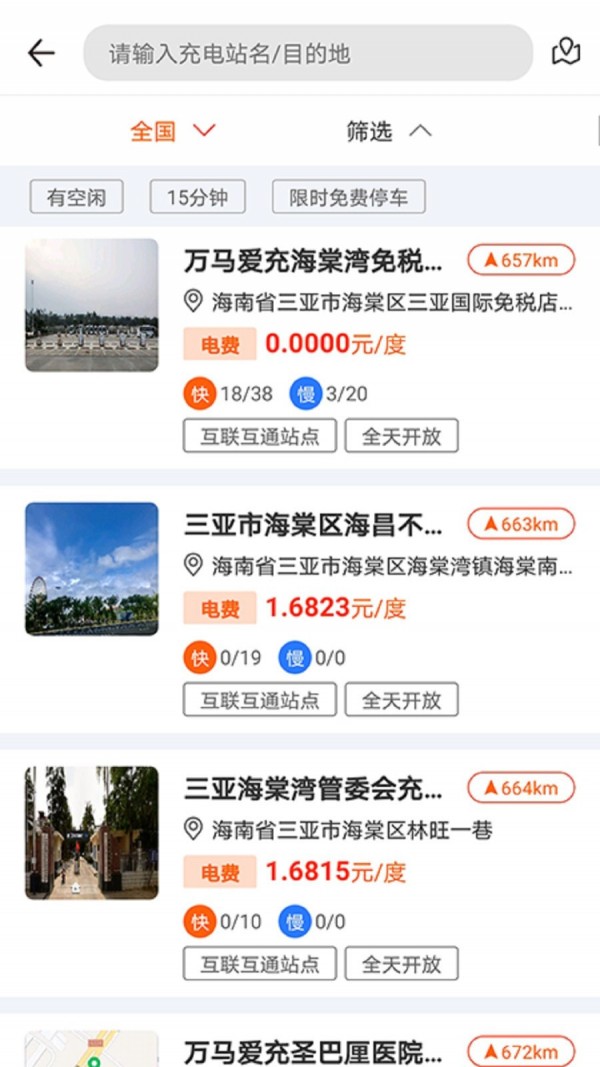
Task: Tap the charging station search field
Action: click(x=308, y=53)
